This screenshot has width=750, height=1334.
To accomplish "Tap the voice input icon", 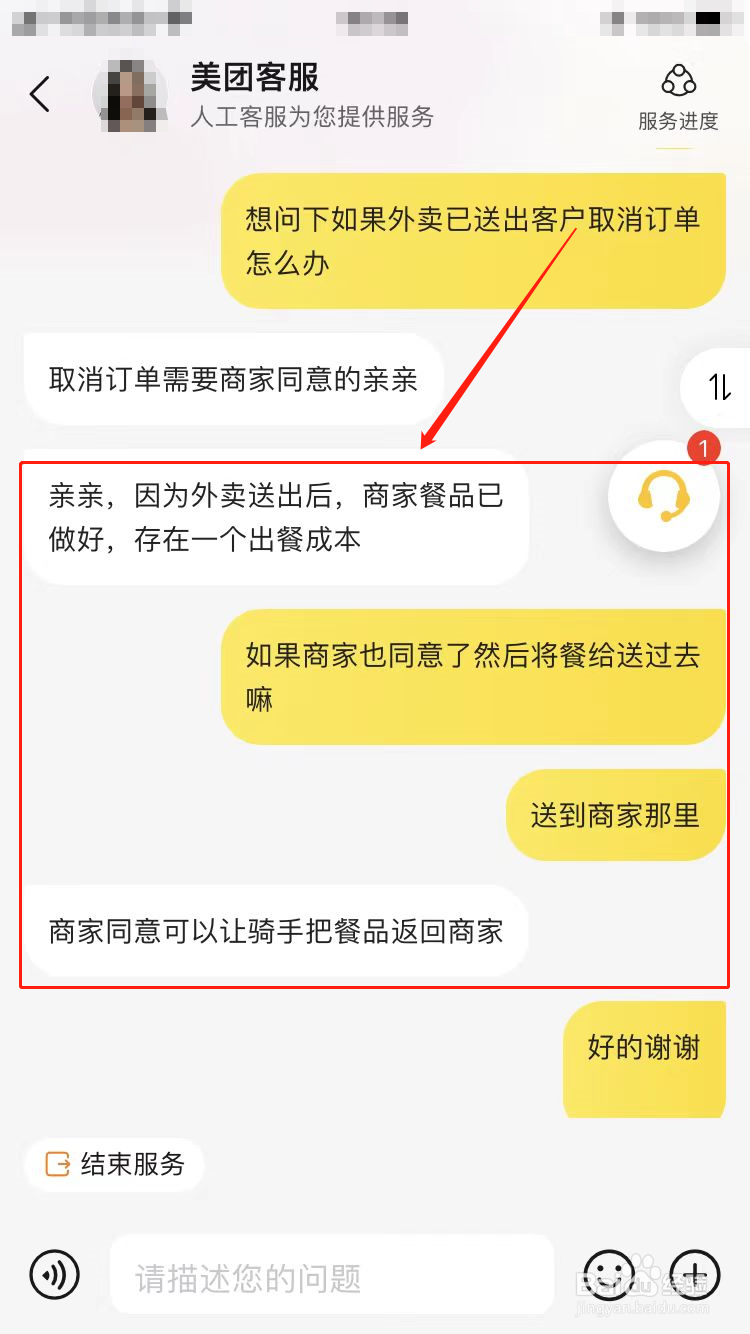I will 53,1275.
